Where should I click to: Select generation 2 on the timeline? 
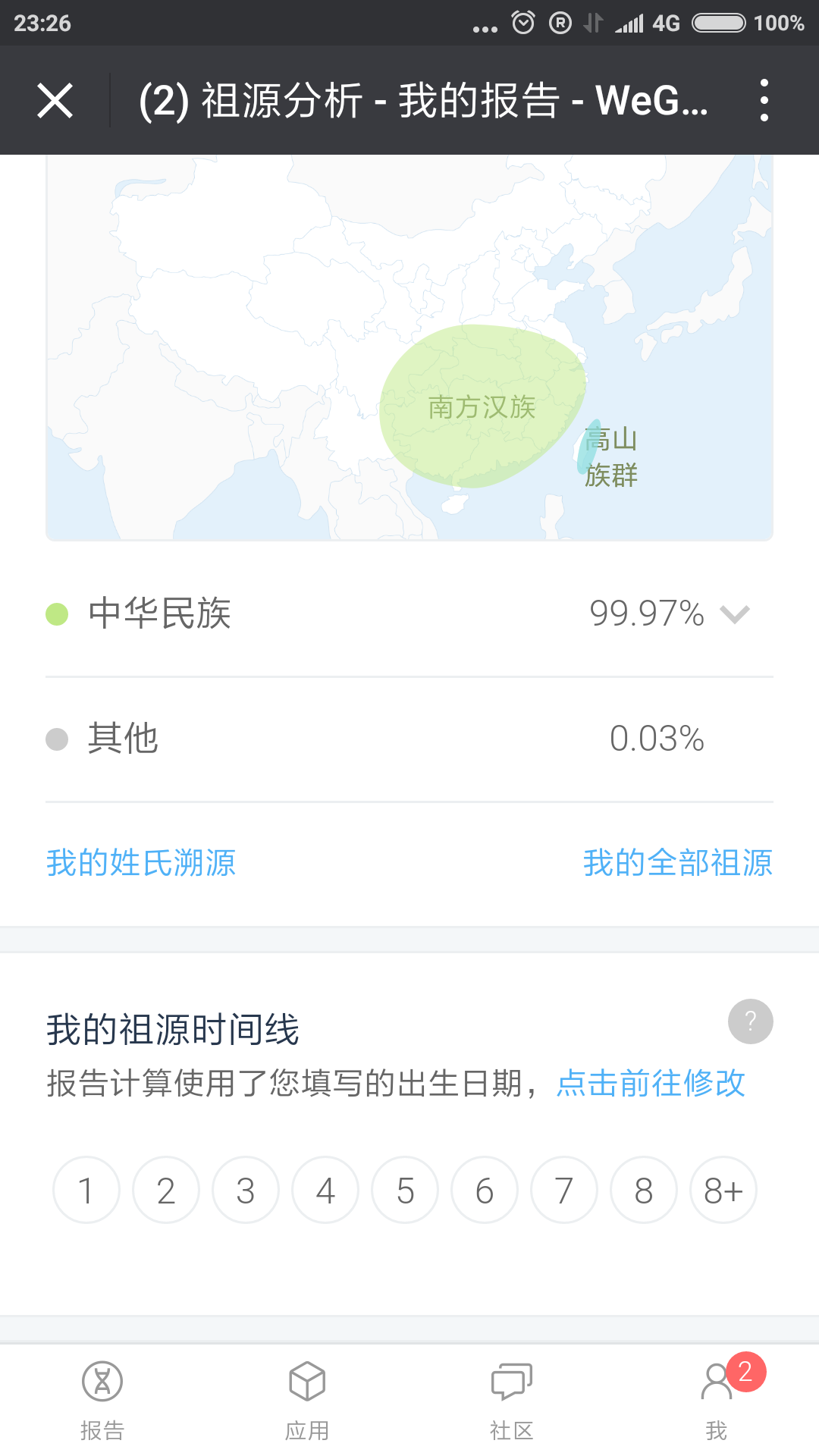click(166, 1190)
